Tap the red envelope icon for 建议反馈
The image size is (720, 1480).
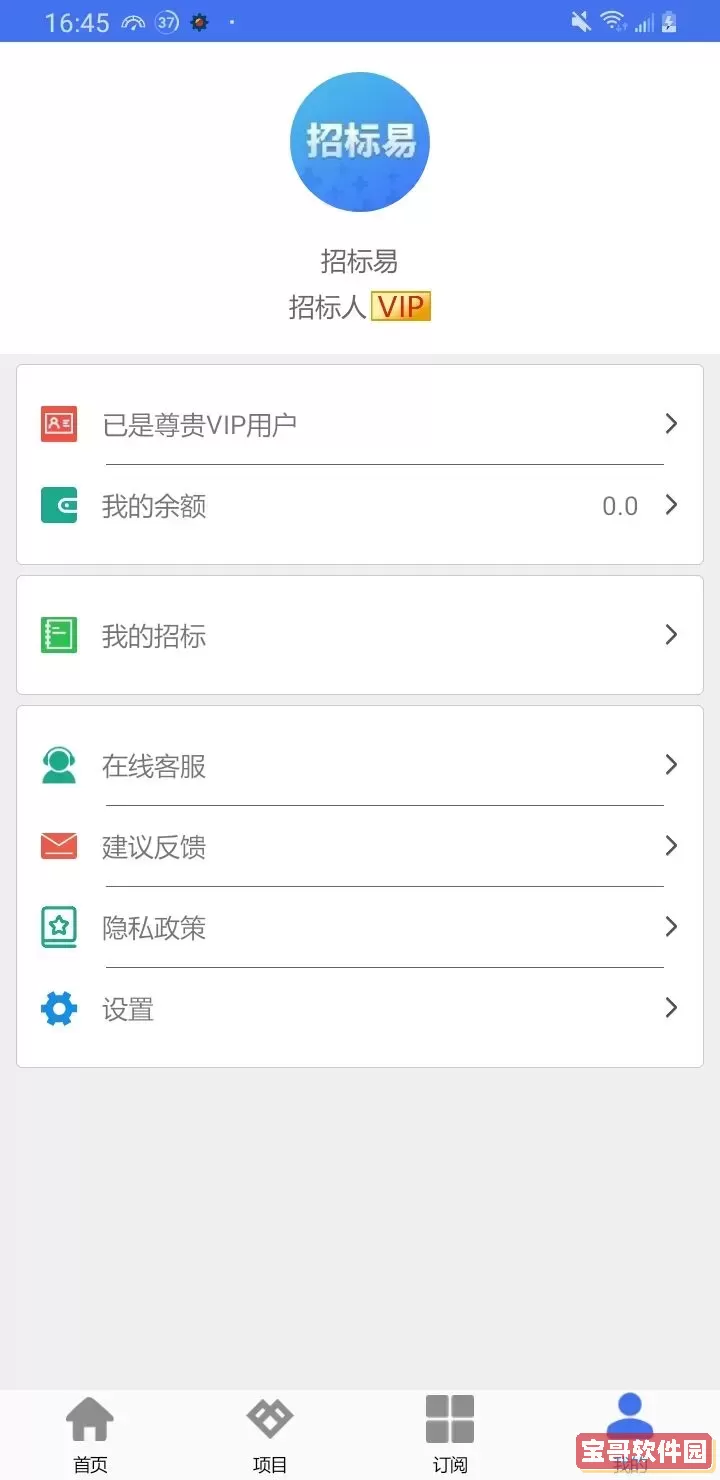click(57, 847)
